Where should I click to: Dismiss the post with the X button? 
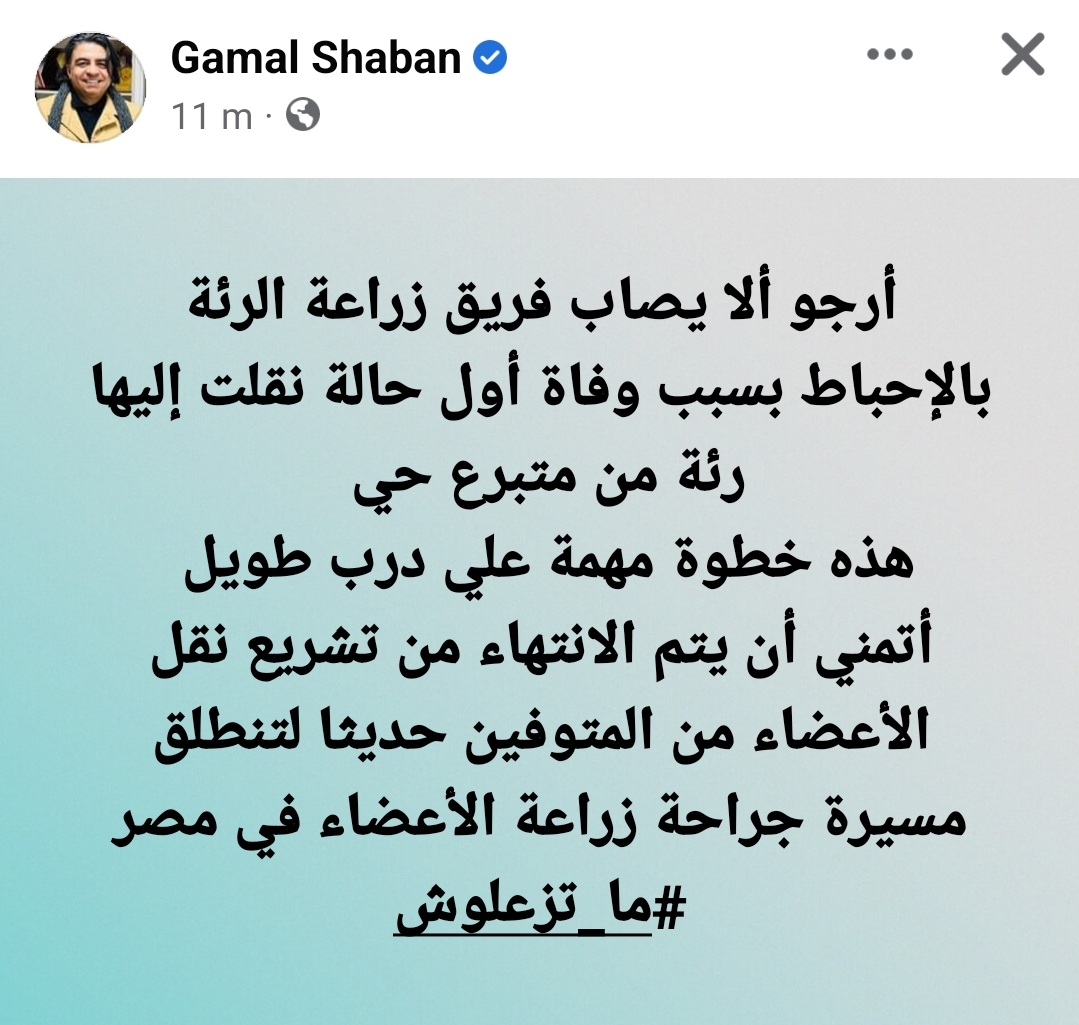click(x=1022, y=56)
